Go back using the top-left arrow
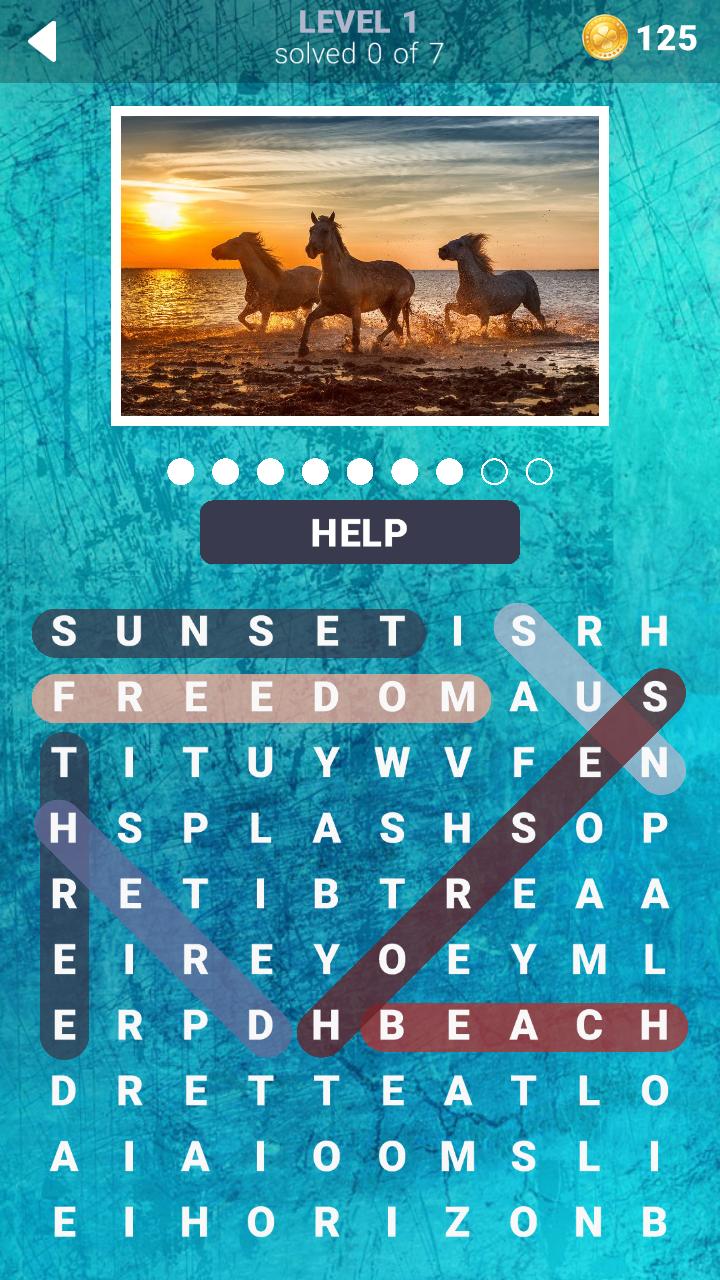This screenshot has height=1280, width=720. [x=41, y=41]
